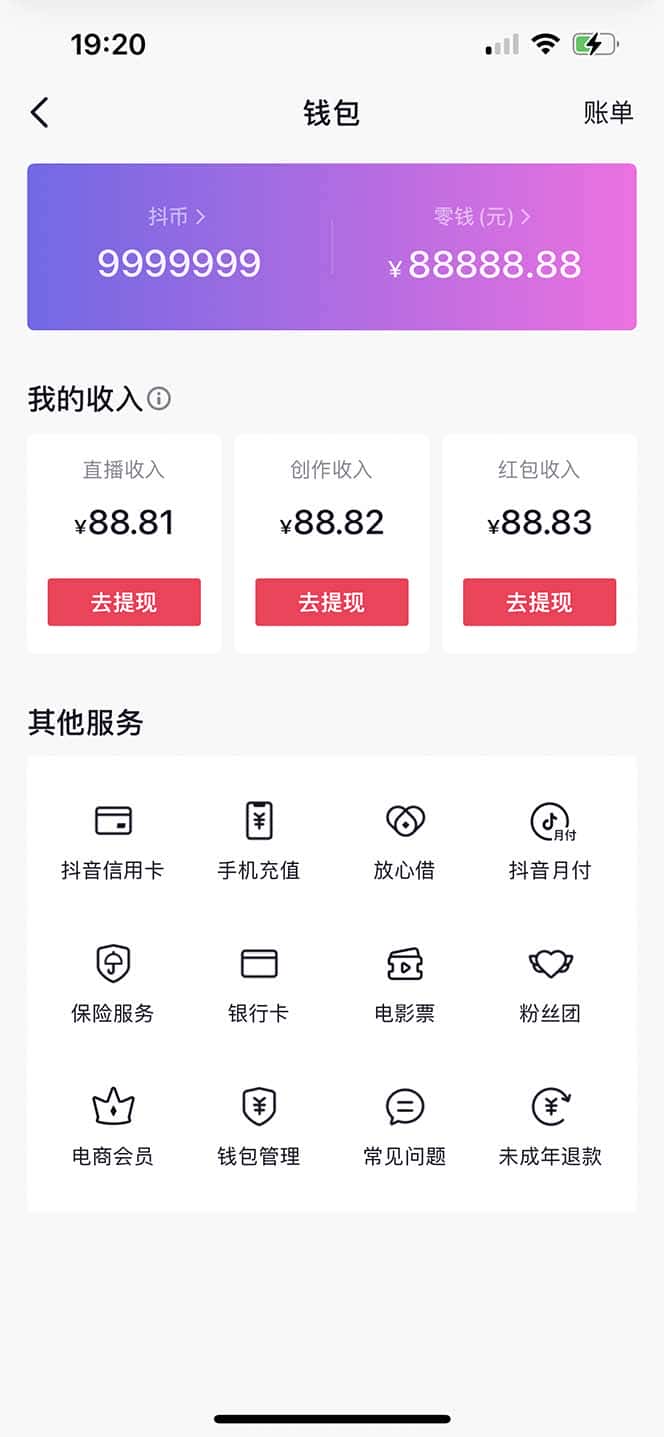Open 未成年退款 refund service
The width and height of the screenshot is (664, 1437).
click(x=550, y=1127)
